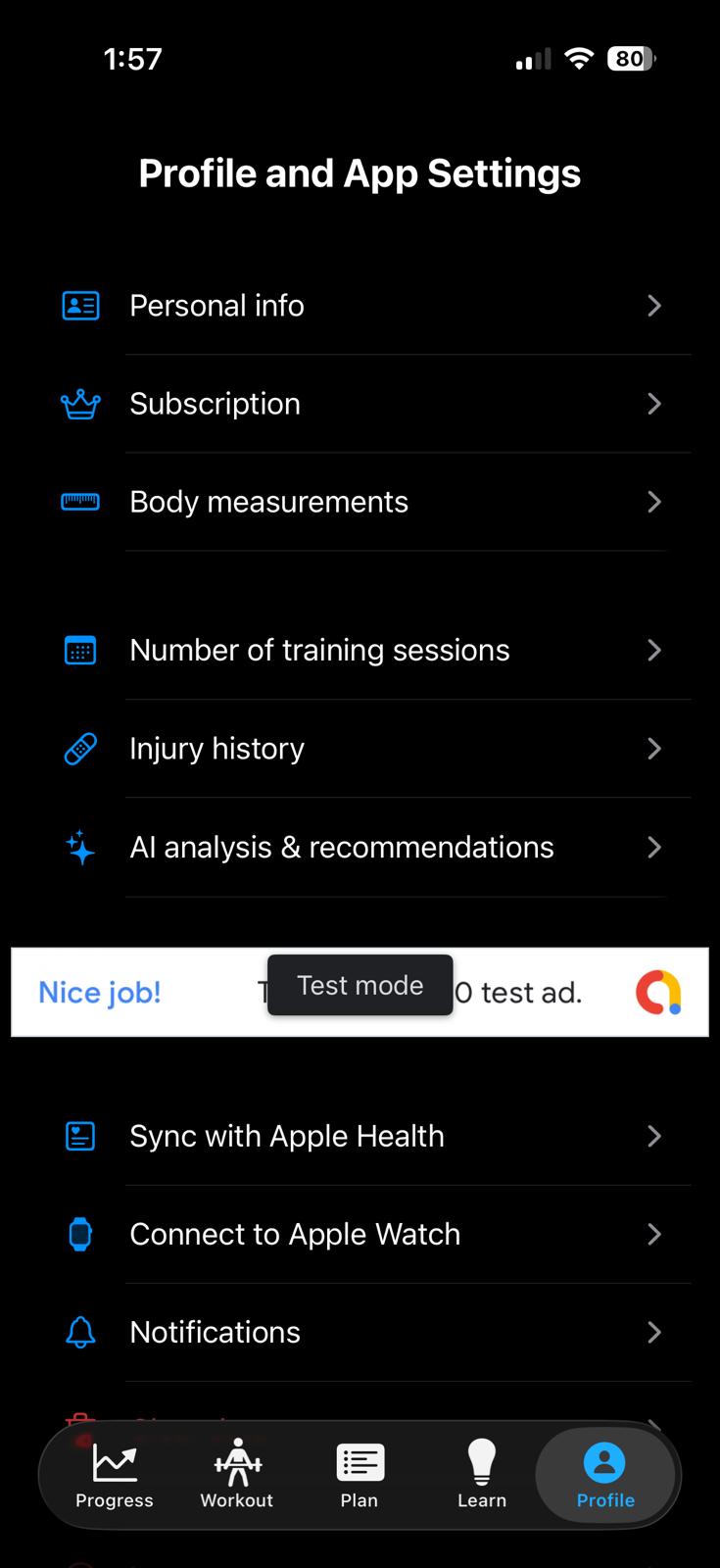Switch to the Workout tab
This screenshot has height=1568, width=720.
coord(237,1475)
